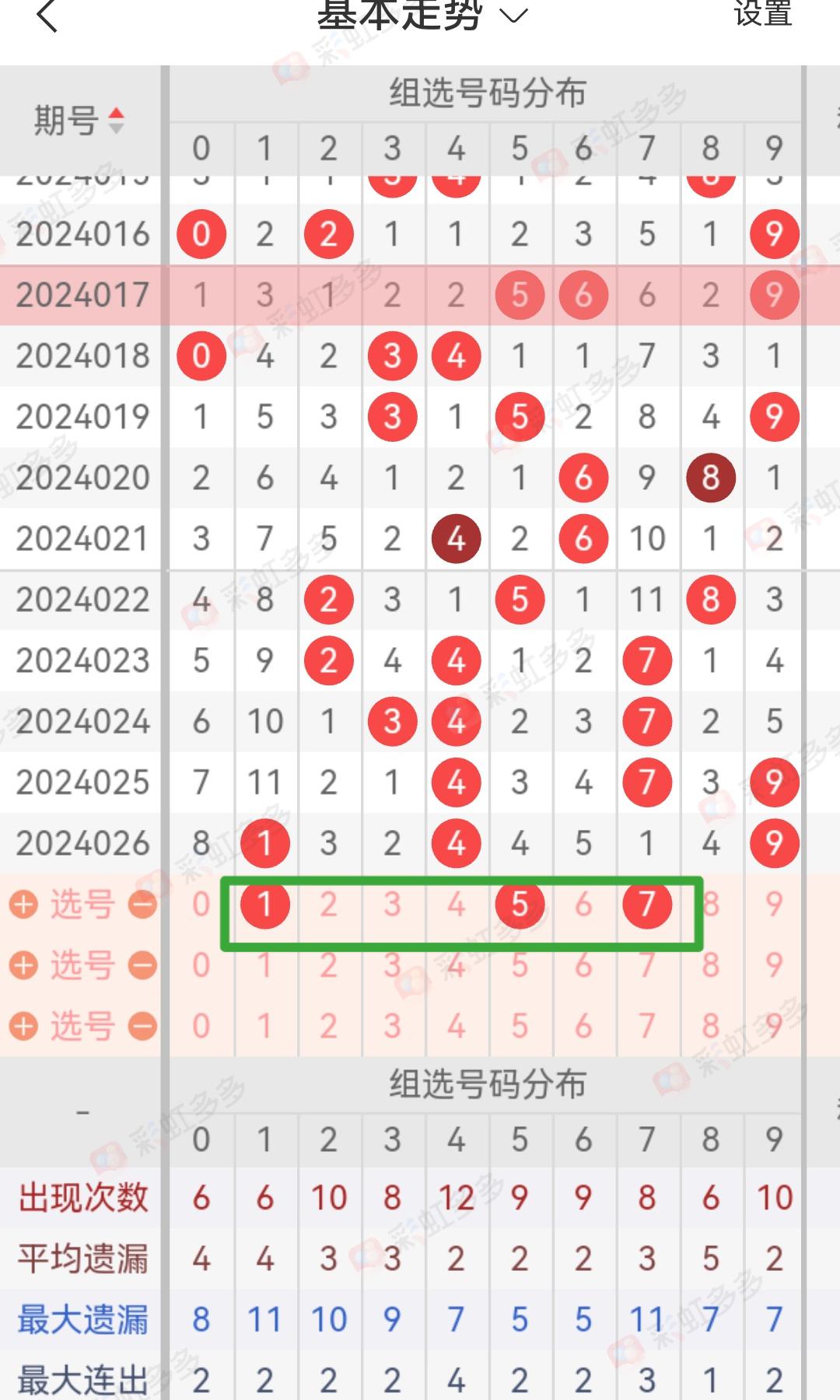Add a row with first 选号 plus icon

(23, 905)
